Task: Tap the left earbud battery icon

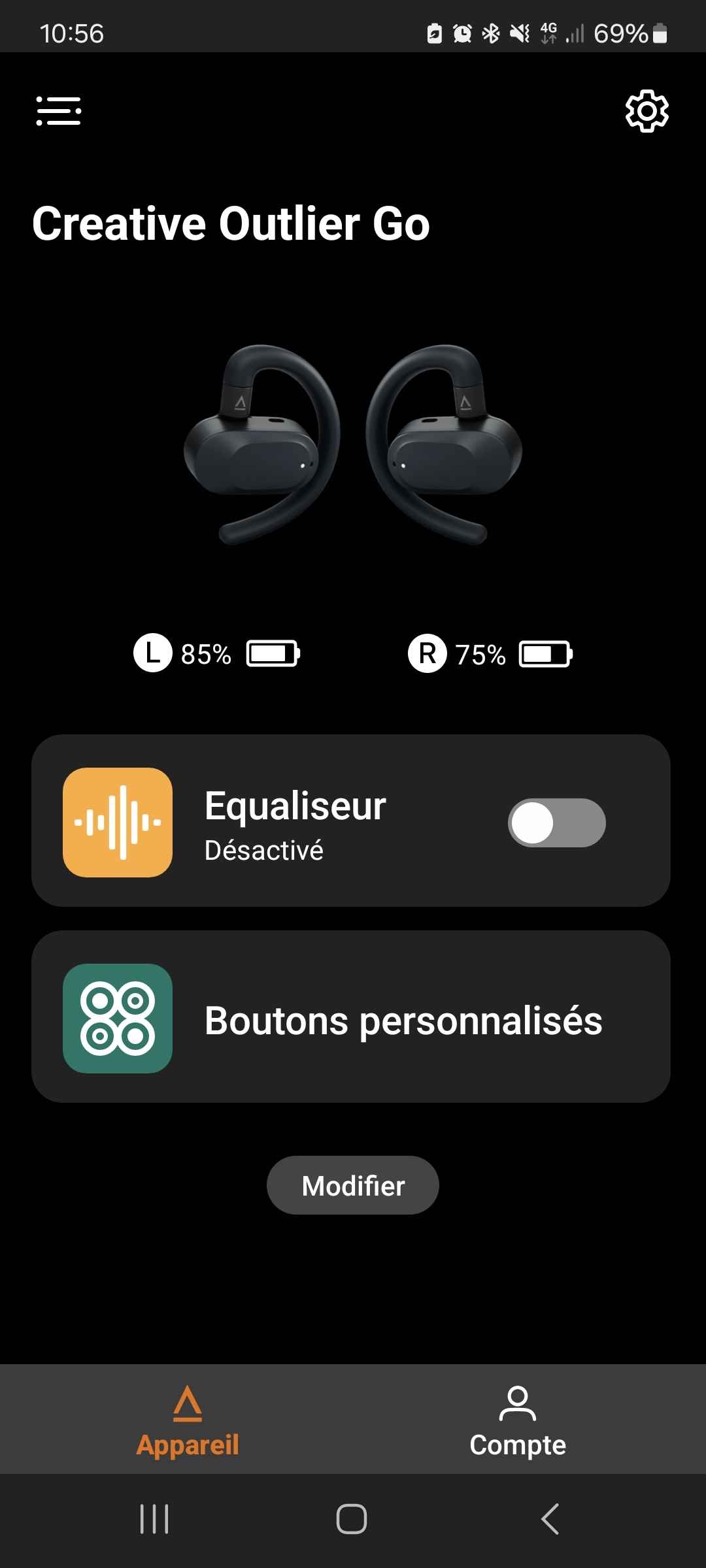Action: [x=271, y=653]
